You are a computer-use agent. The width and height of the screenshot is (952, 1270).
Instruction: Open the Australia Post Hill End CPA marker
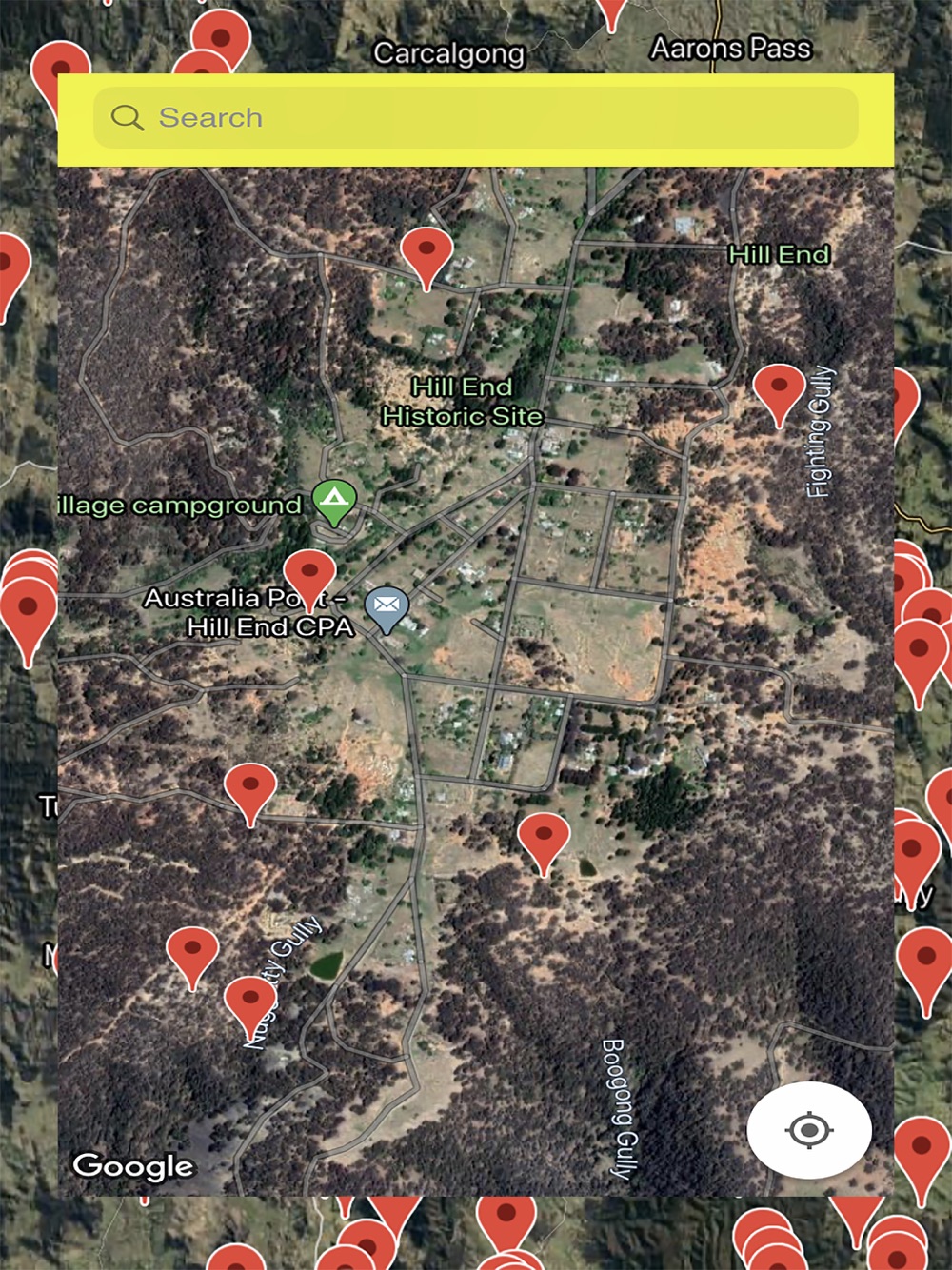(387, 606)
